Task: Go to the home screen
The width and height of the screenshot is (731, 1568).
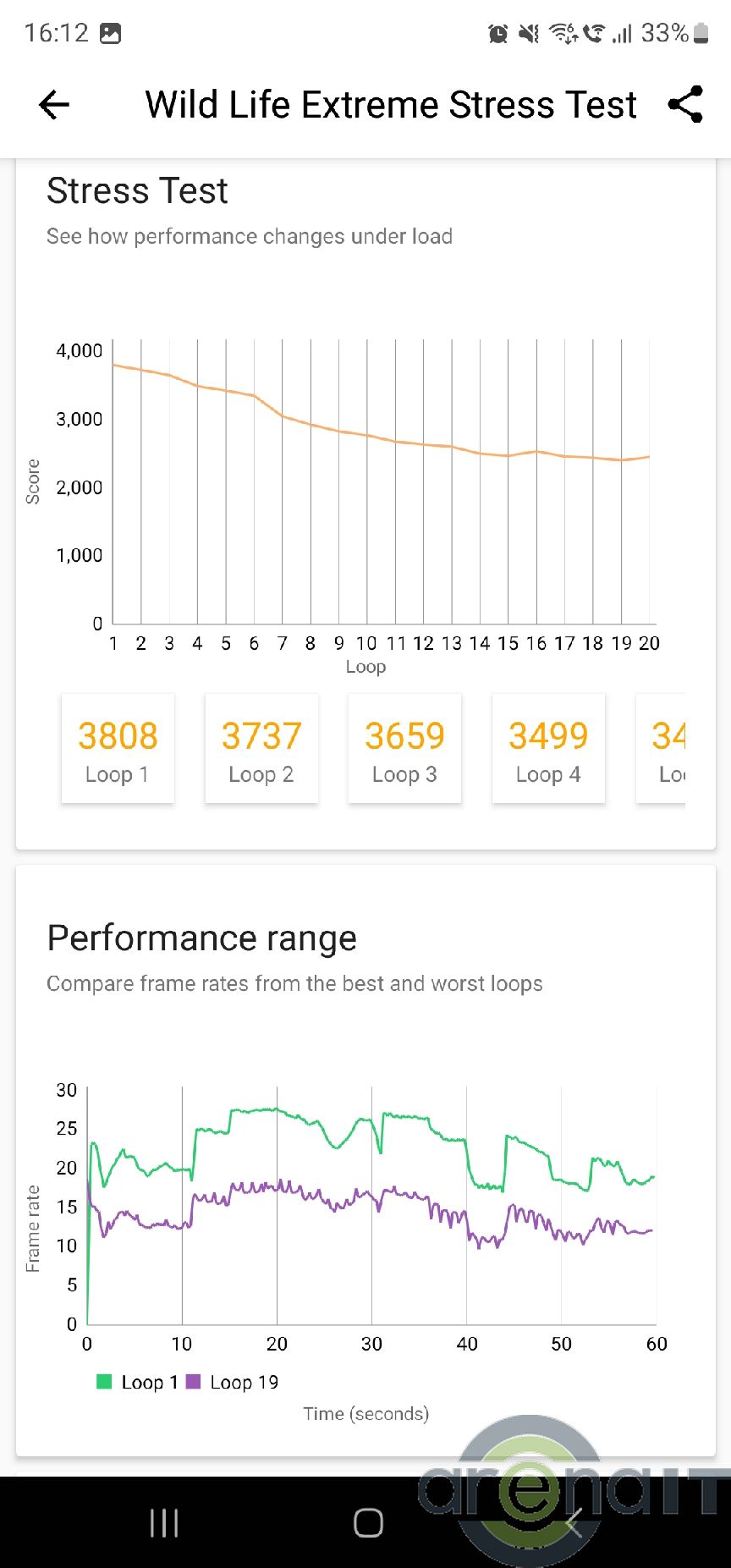Action: (368, 1522)
